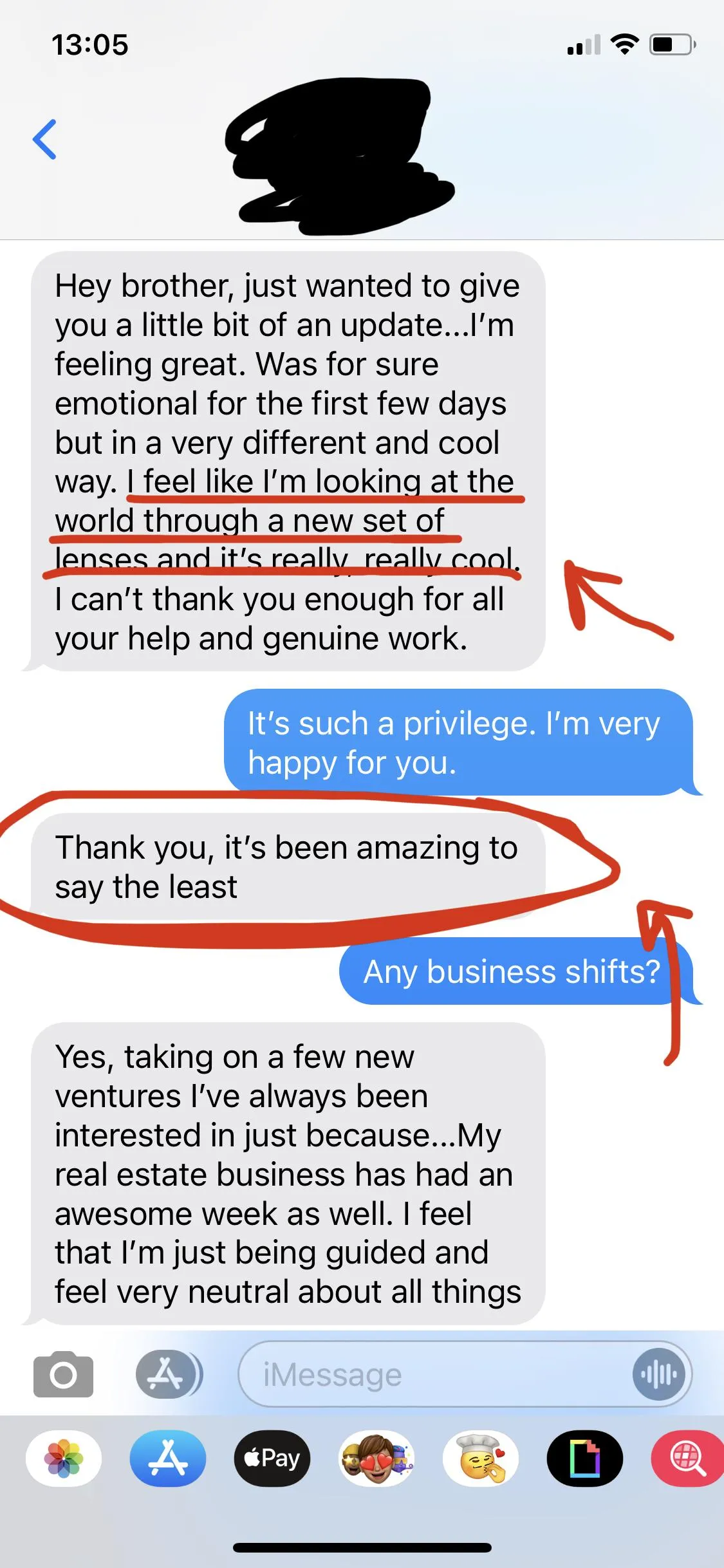
Task: Open the black square app with colorful page icon
Action: 585,1459
